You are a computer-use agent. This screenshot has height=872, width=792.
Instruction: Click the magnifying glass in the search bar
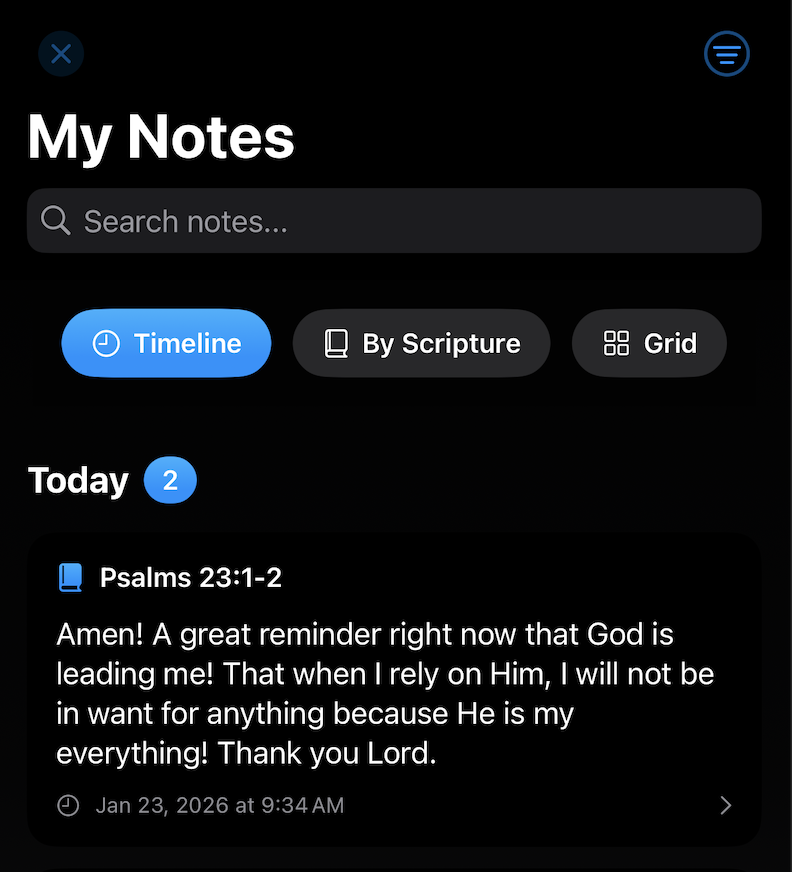[x=55, y=220]
